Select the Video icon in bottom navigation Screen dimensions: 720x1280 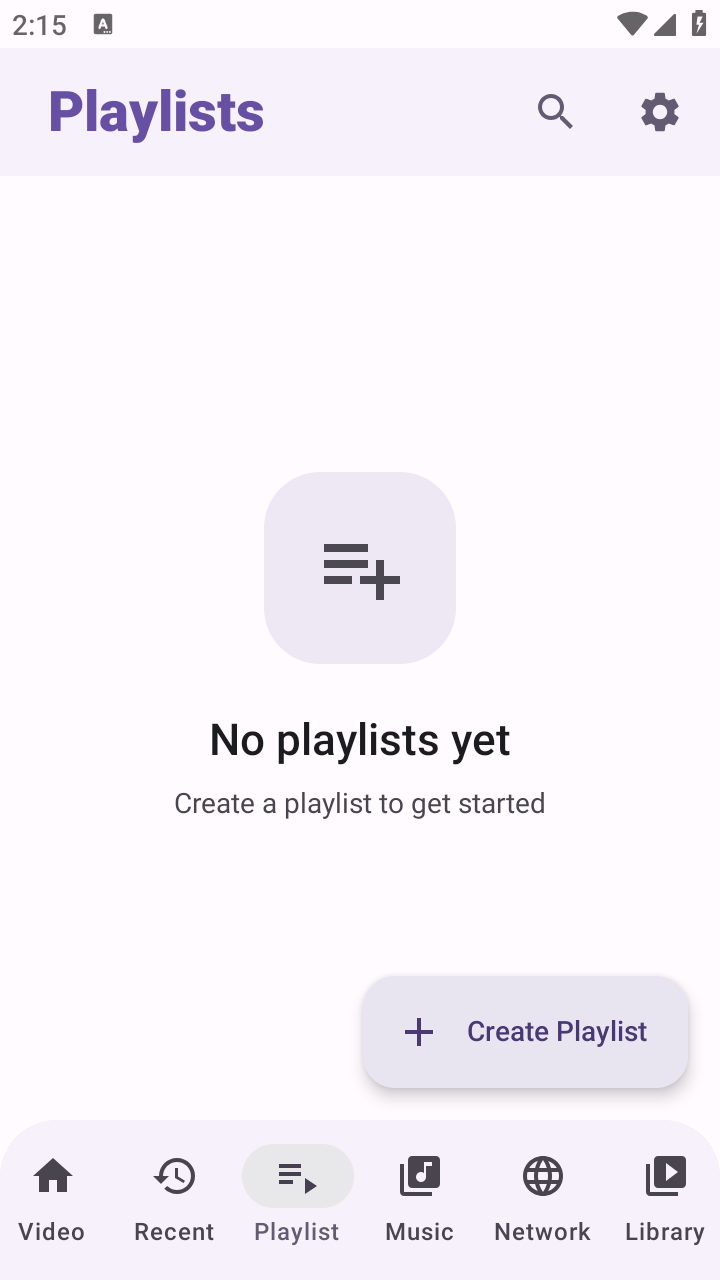pyautogui.click(x=51, y=1176)
